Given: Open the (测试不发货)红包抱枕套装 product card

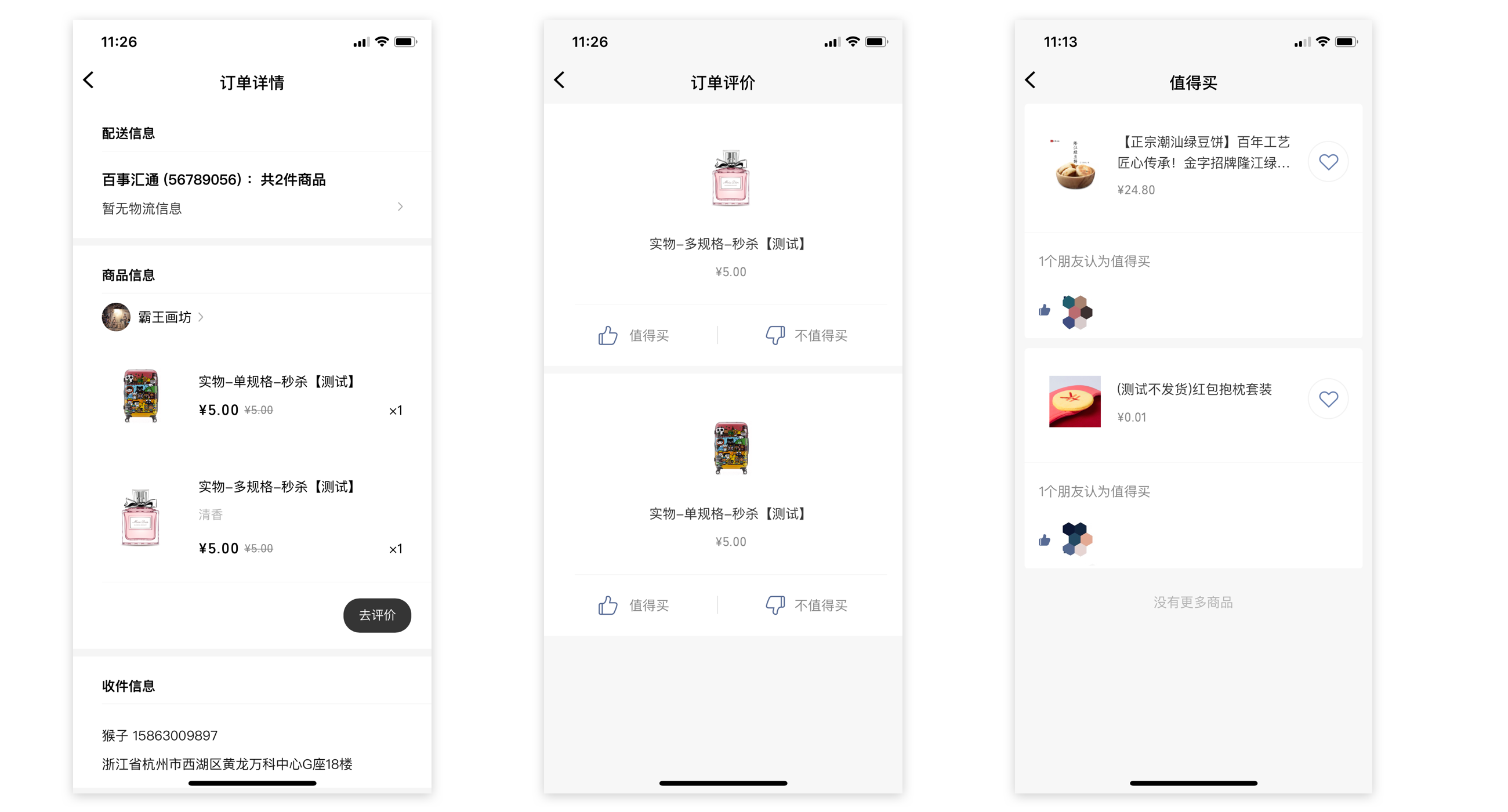Looking at the screenshot, I should (x=1171, y=401).
